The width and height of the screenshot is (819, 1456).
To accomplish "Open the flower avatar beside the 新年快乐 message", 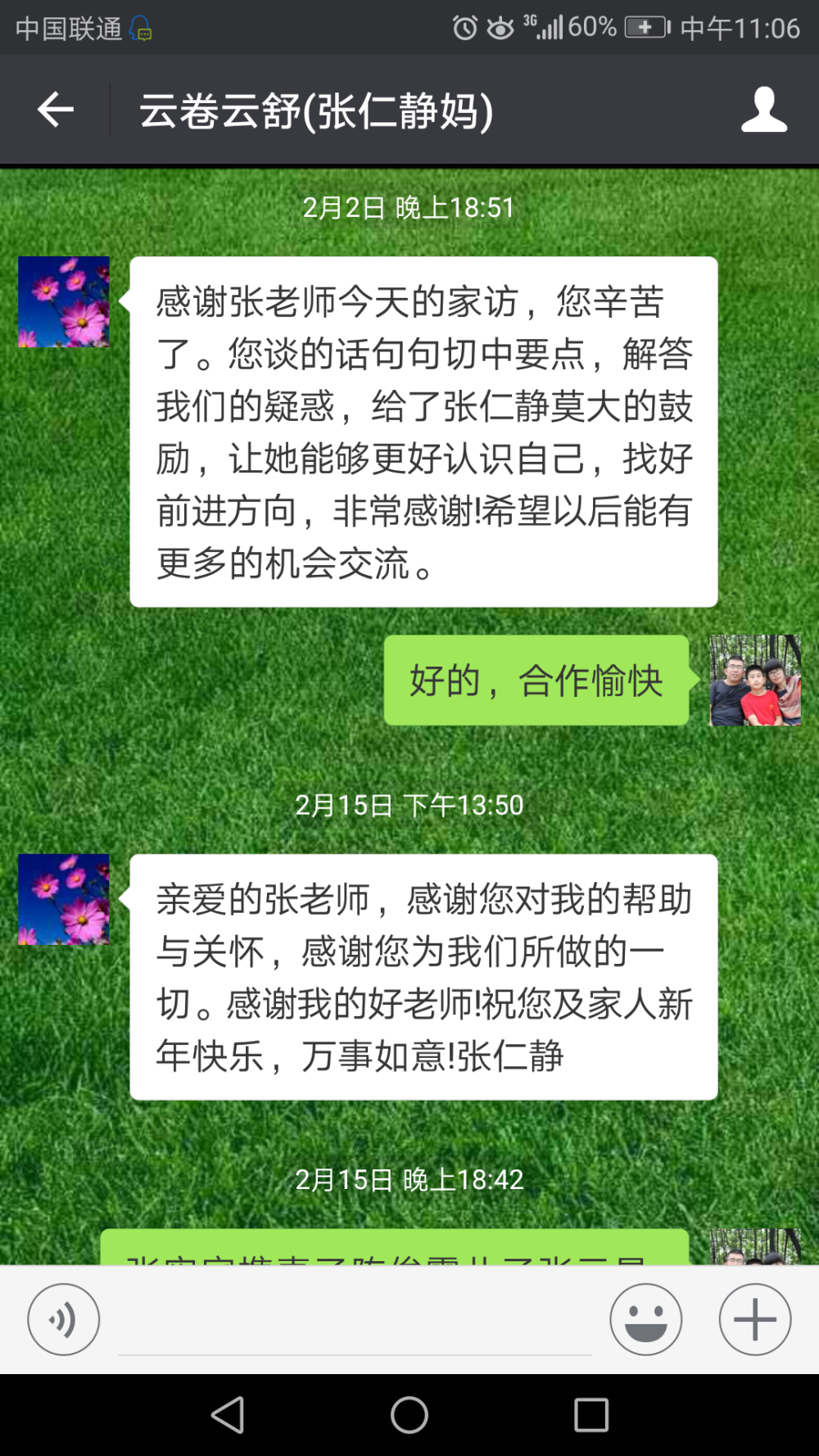I will pos(64,899).
